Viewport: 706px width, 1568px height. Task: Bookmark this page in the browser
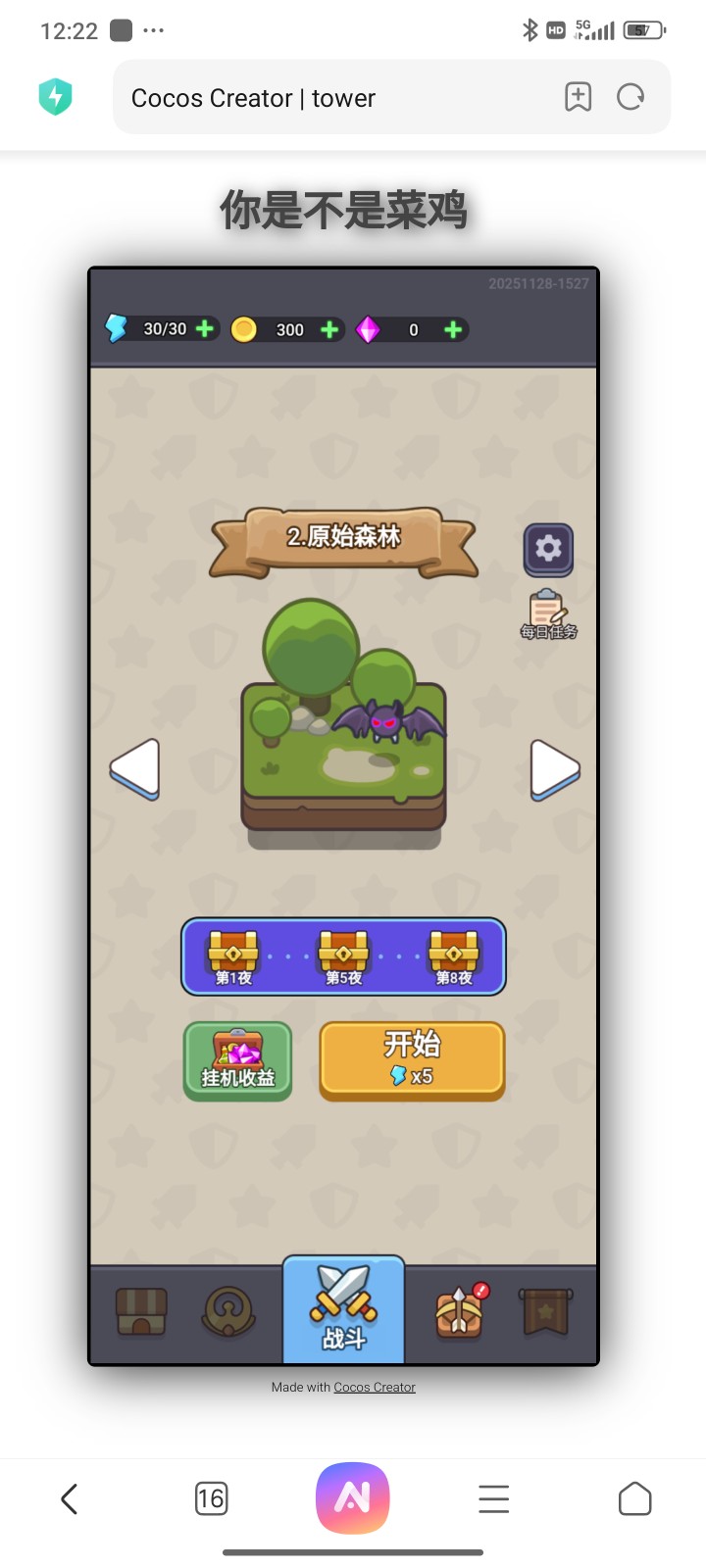point(578,97)
